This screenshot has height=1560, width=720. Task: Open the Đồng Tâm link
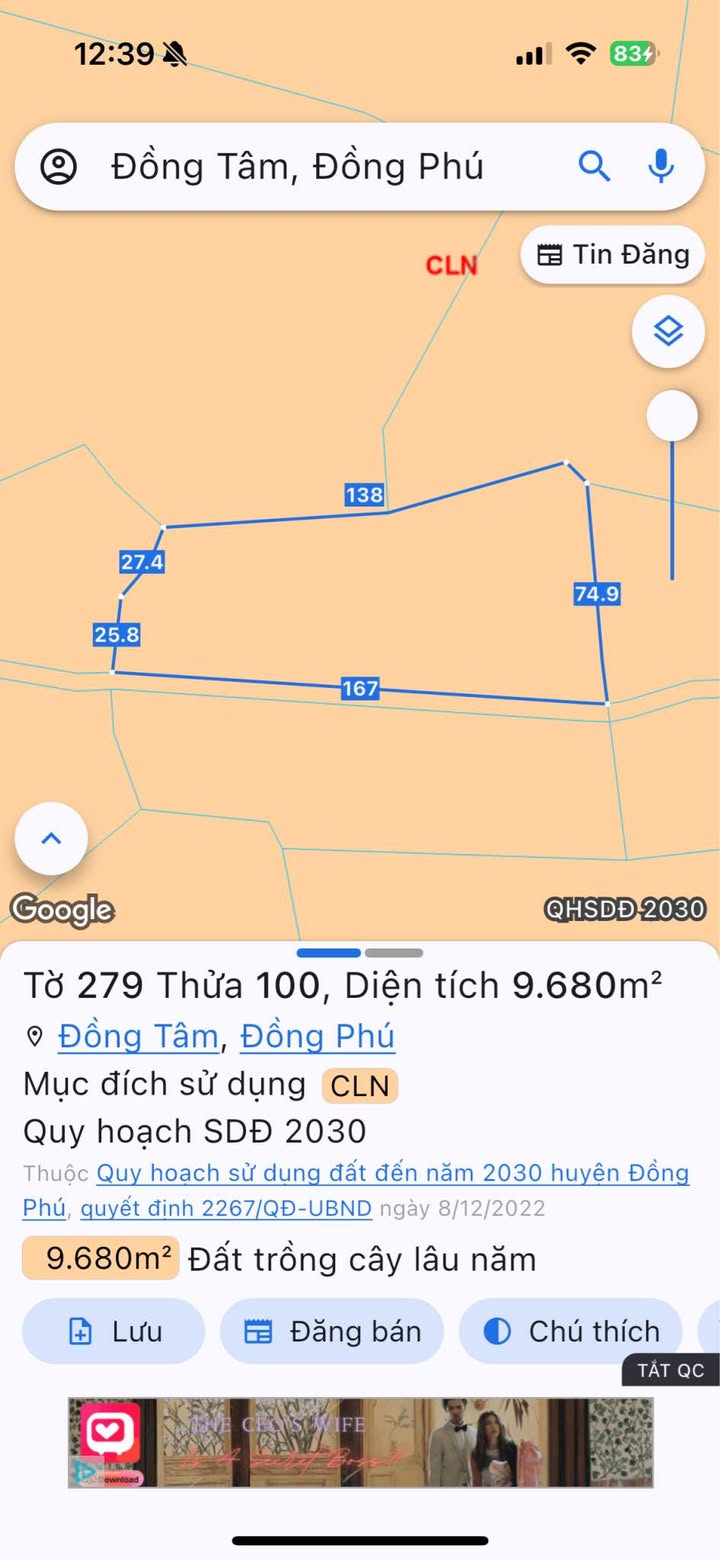point(138,1037)
